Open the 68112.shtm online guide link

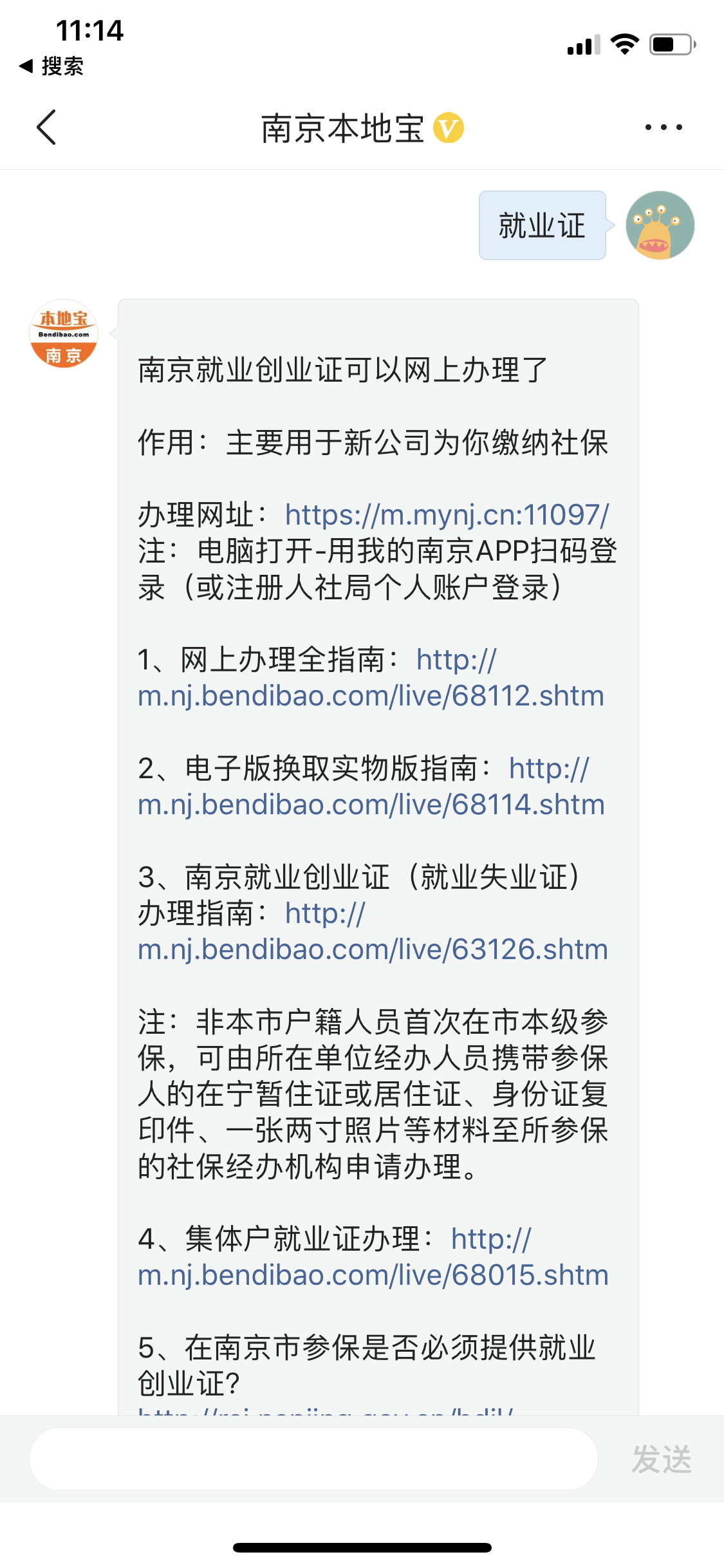(371, 696)
